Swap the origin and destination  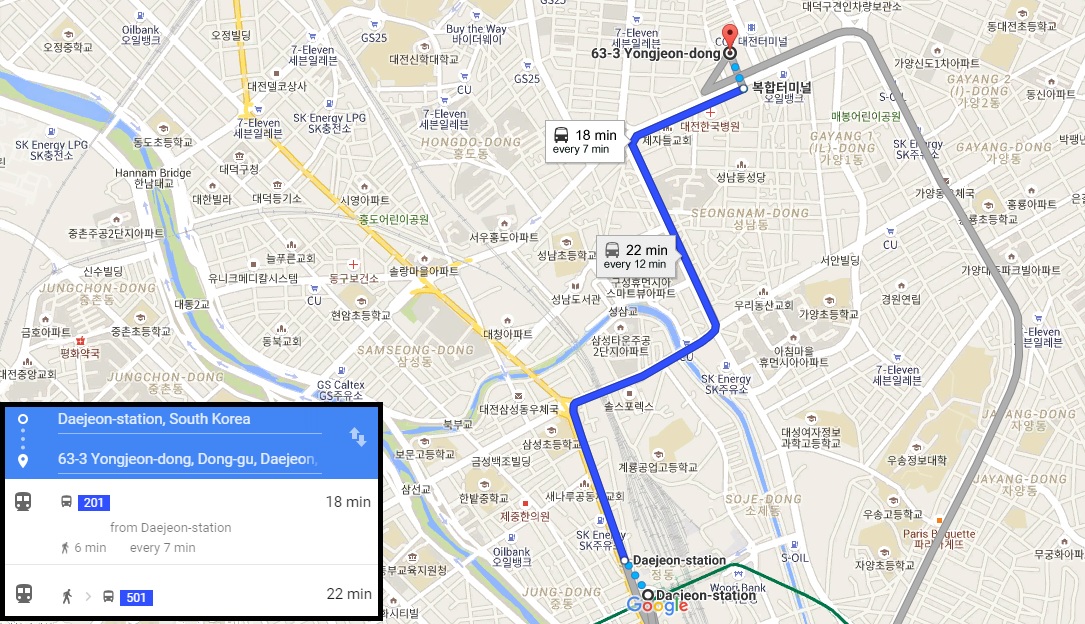356,436
